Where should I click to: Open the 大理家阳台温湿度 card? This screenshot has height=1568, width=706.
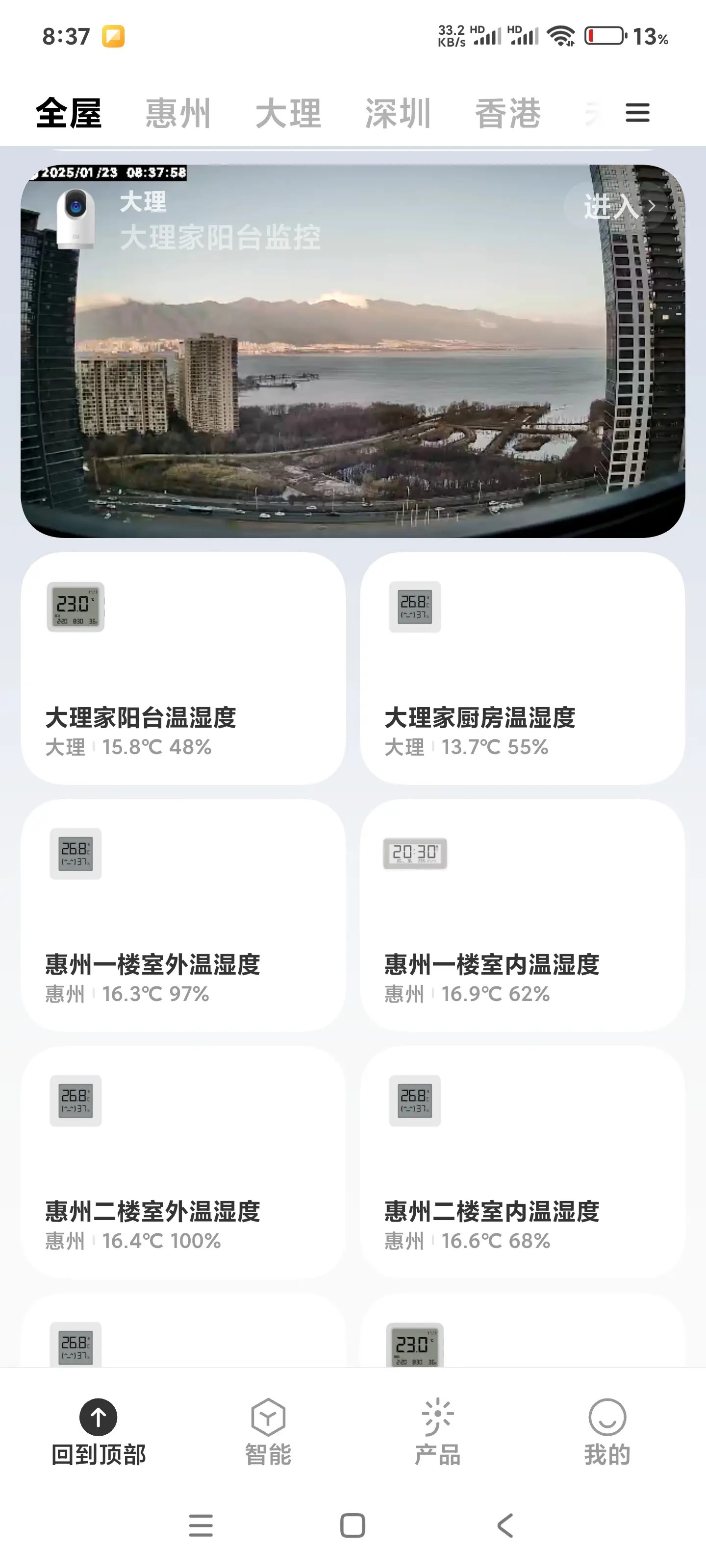pyautogui.click(x=183, y=668)
